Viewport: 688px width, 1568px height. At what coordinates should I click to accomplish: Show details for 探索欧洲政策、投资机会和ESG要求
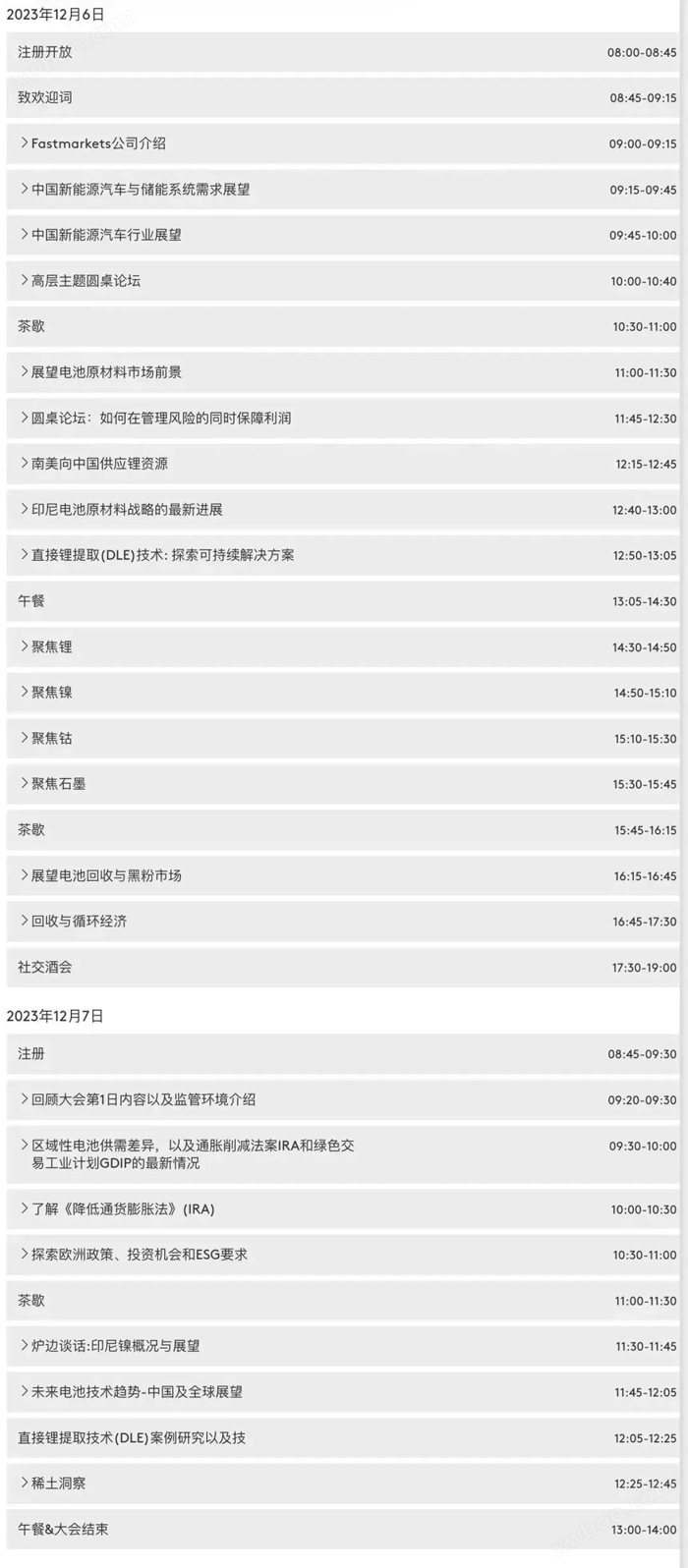click(343, 1255)
